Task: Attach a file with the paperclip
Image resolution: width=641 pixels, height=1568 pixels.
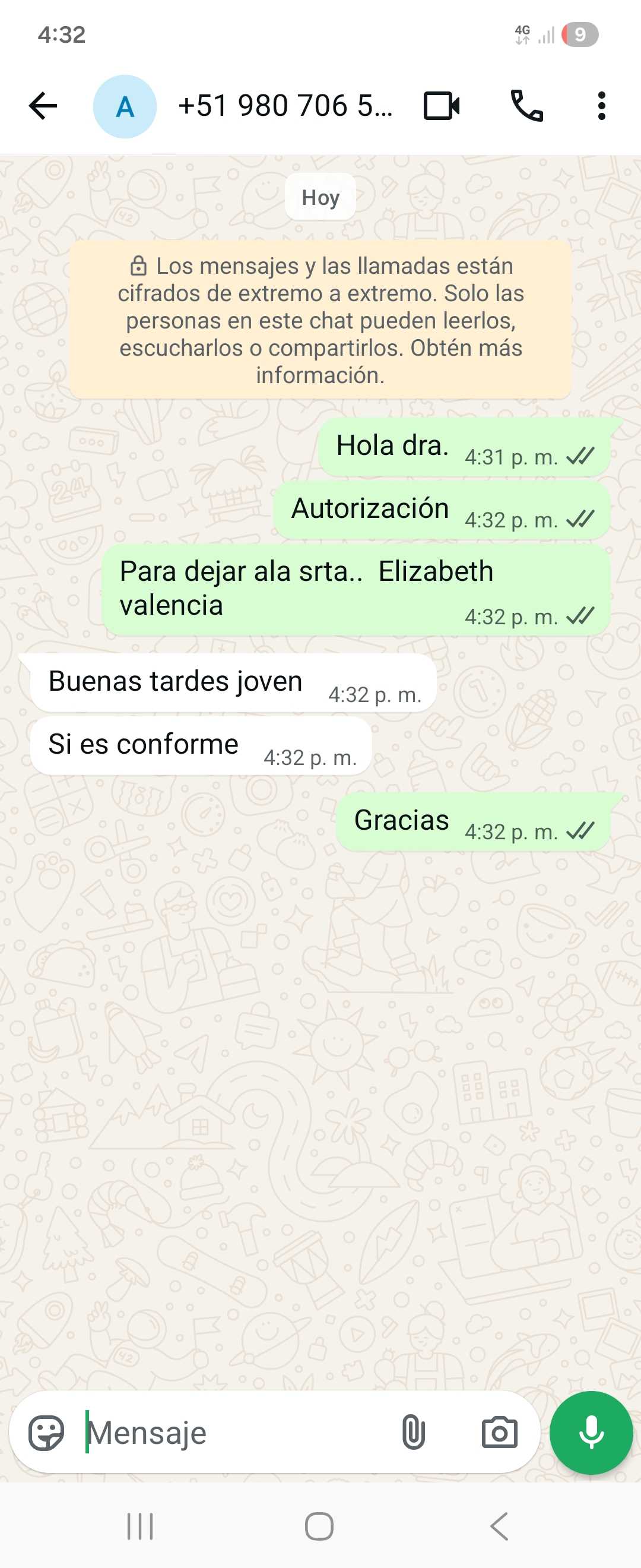Action: tap(413, 1432)
